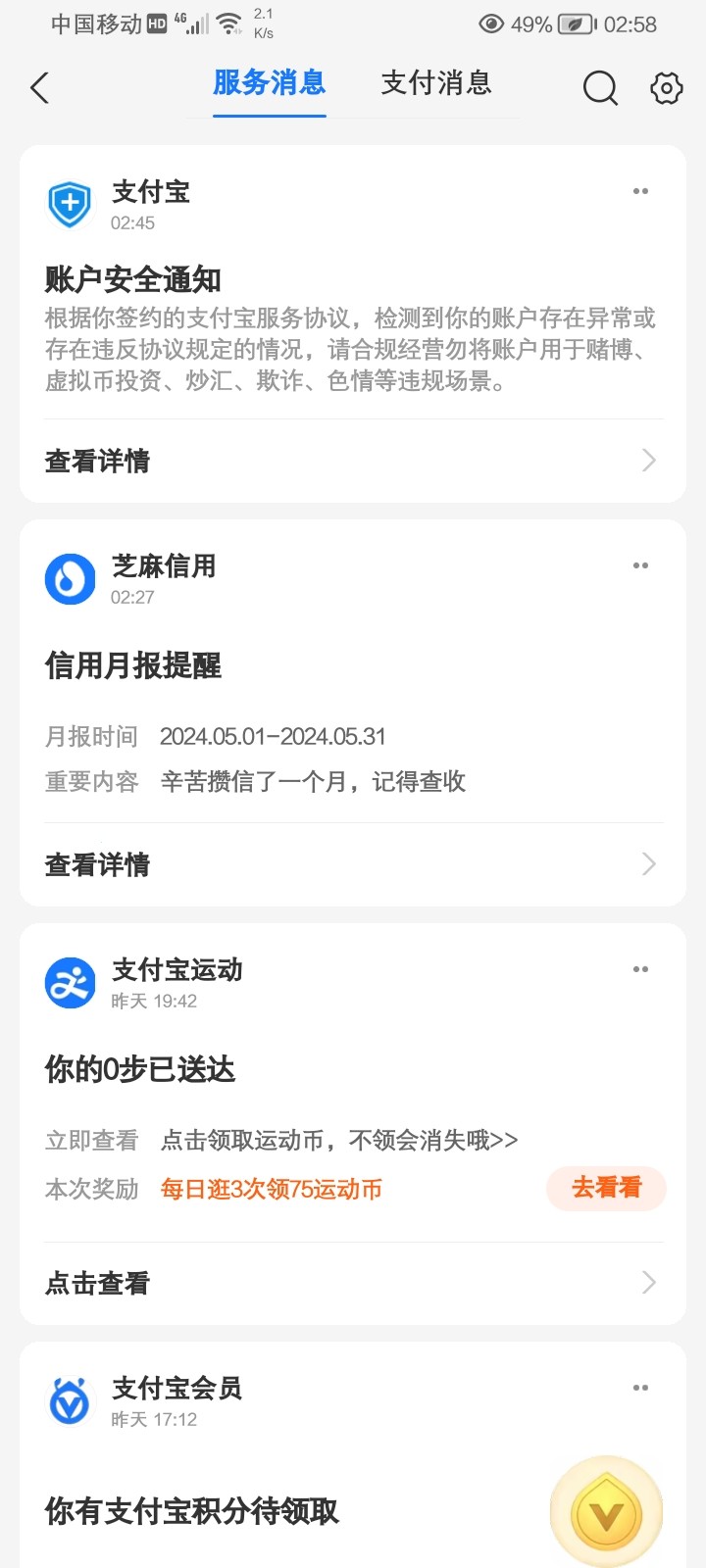Go back using the top-left arrow
Viewport: 706px width, 1568px height.
40,88
